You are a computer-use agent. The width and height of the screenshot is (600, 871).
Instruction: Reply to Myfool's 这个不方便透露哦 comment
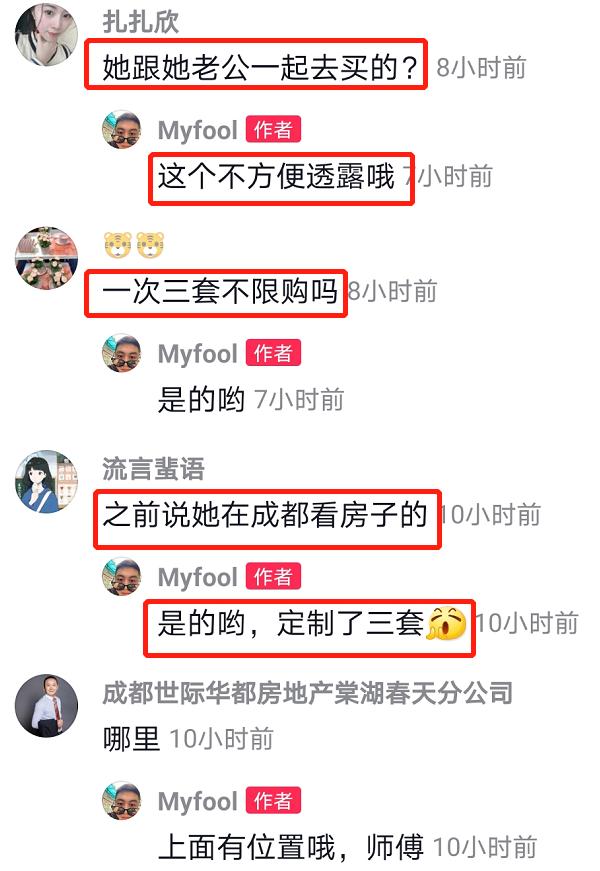click(279, 178)
